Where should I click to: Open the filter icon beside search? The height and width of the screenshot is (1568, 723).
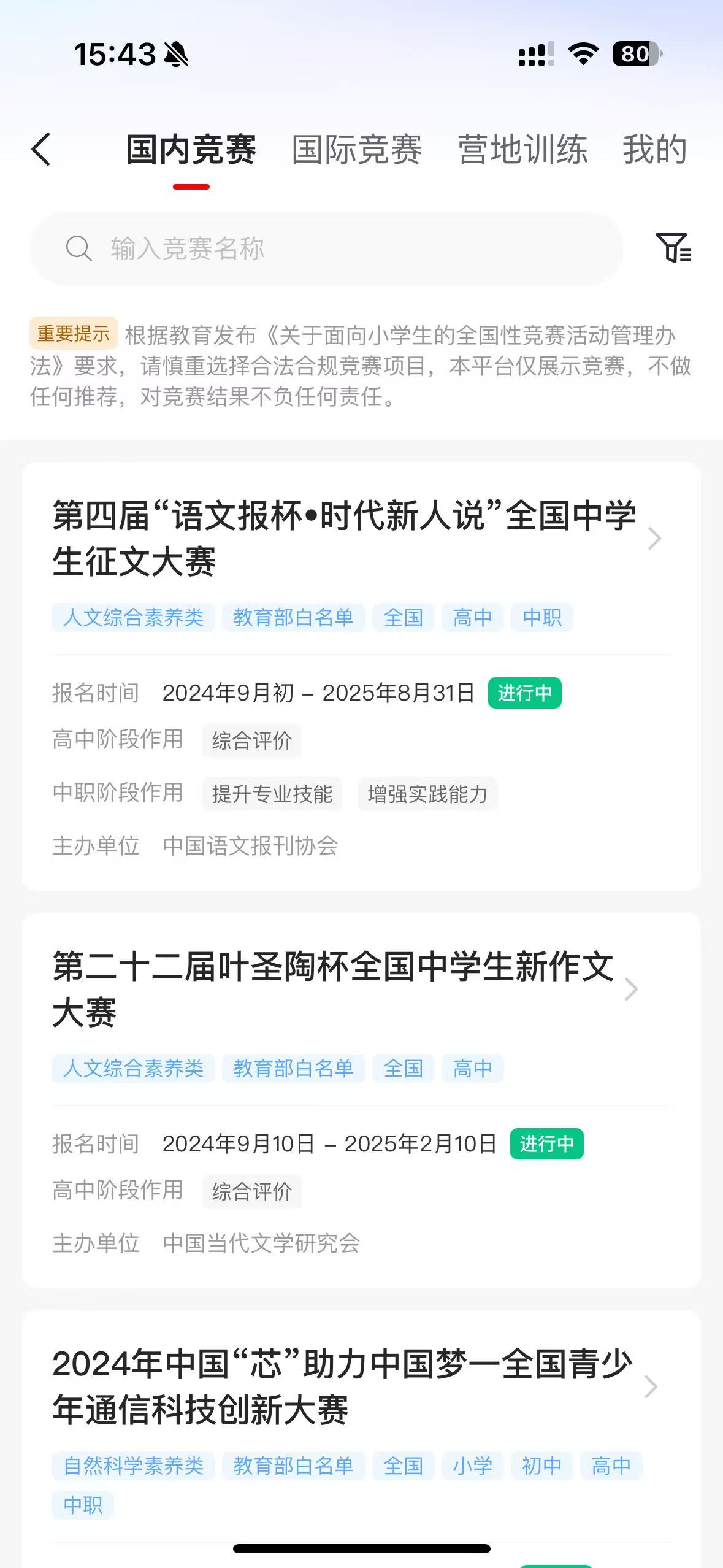pos(673,248)
